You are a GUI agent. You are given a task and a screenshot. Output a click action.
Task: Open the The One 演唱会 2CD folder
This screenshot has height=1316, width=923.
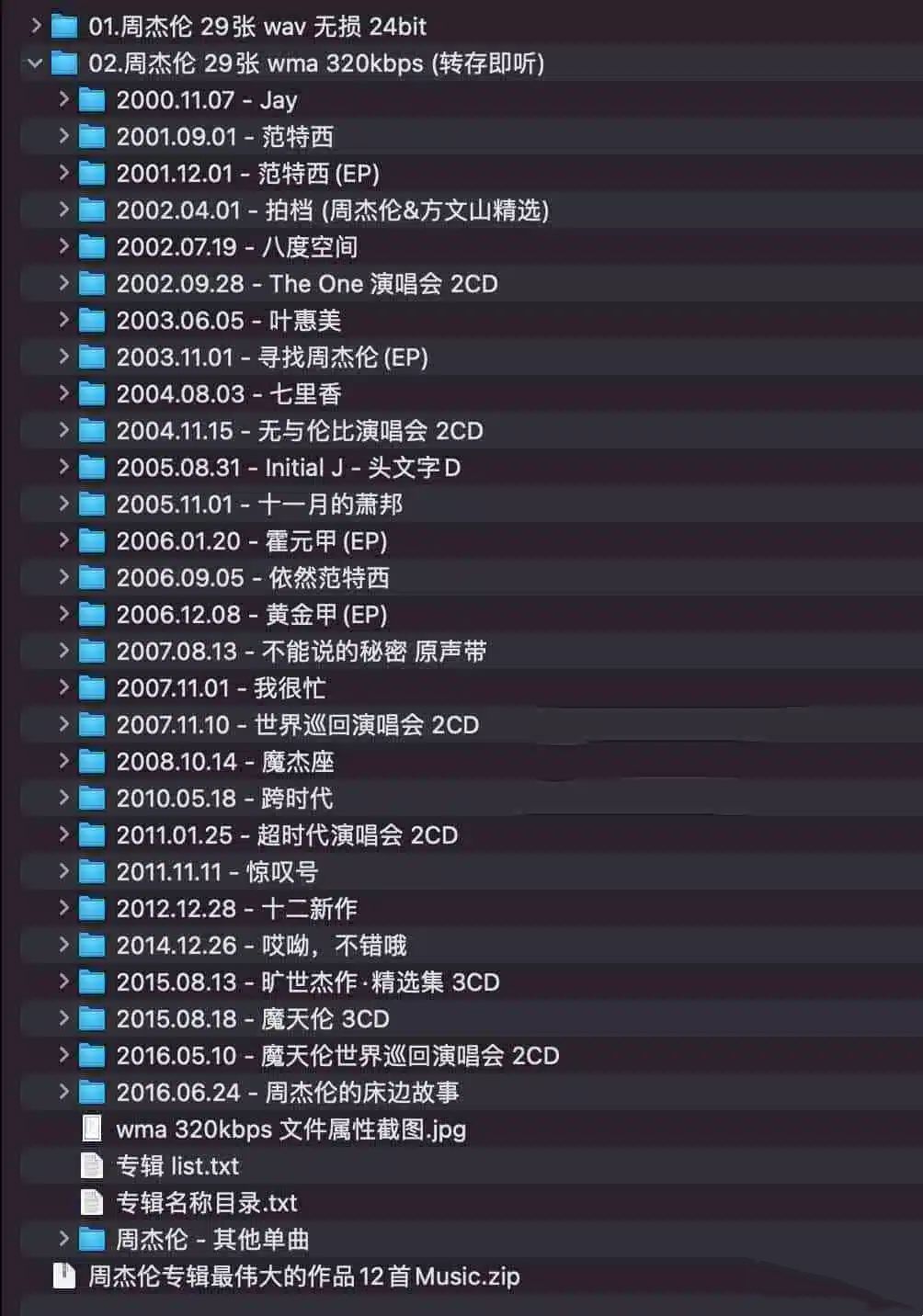click(x=306, y=283)
